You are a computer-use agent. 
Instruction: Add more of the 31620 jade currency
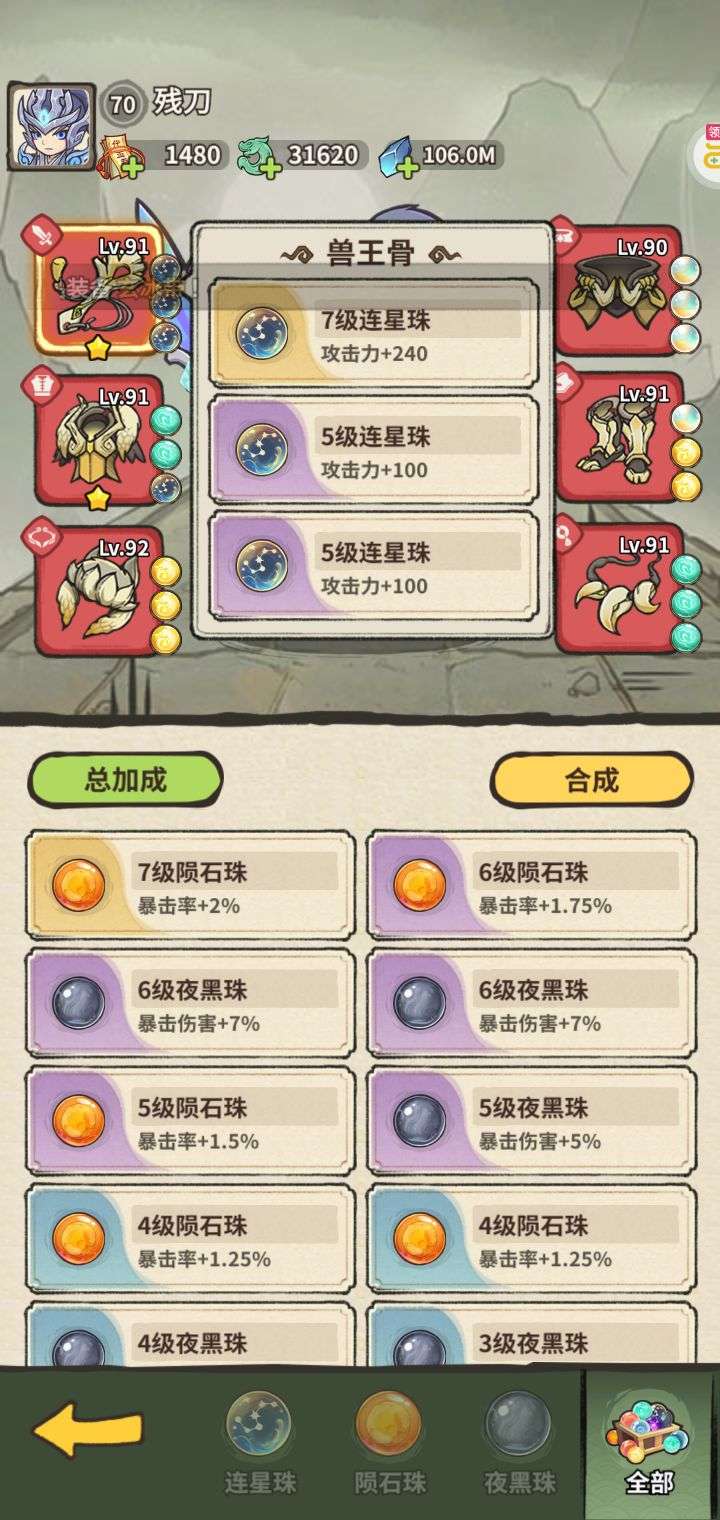click(268, 167)
